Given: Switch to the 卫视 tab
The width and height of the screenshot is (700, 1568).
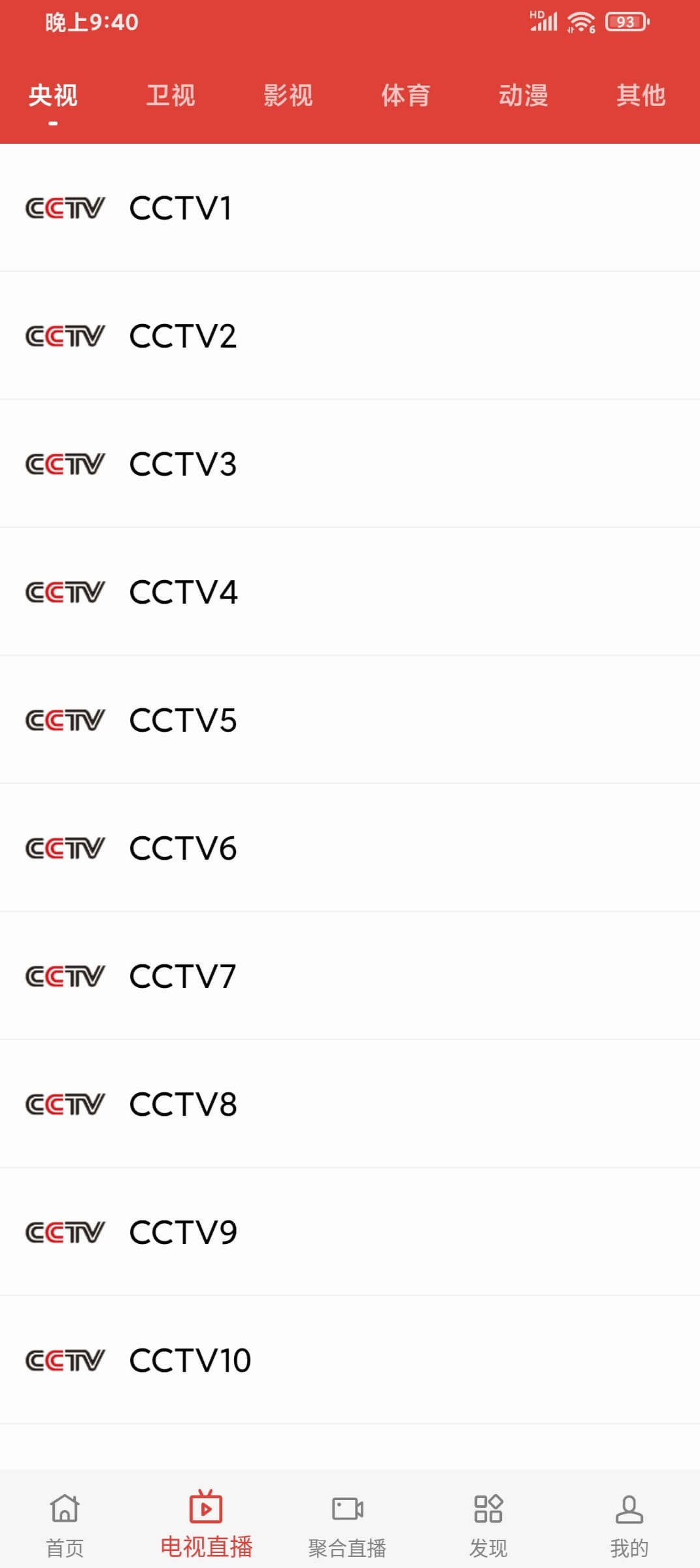Looking at the screenshot, I should 171,95.
